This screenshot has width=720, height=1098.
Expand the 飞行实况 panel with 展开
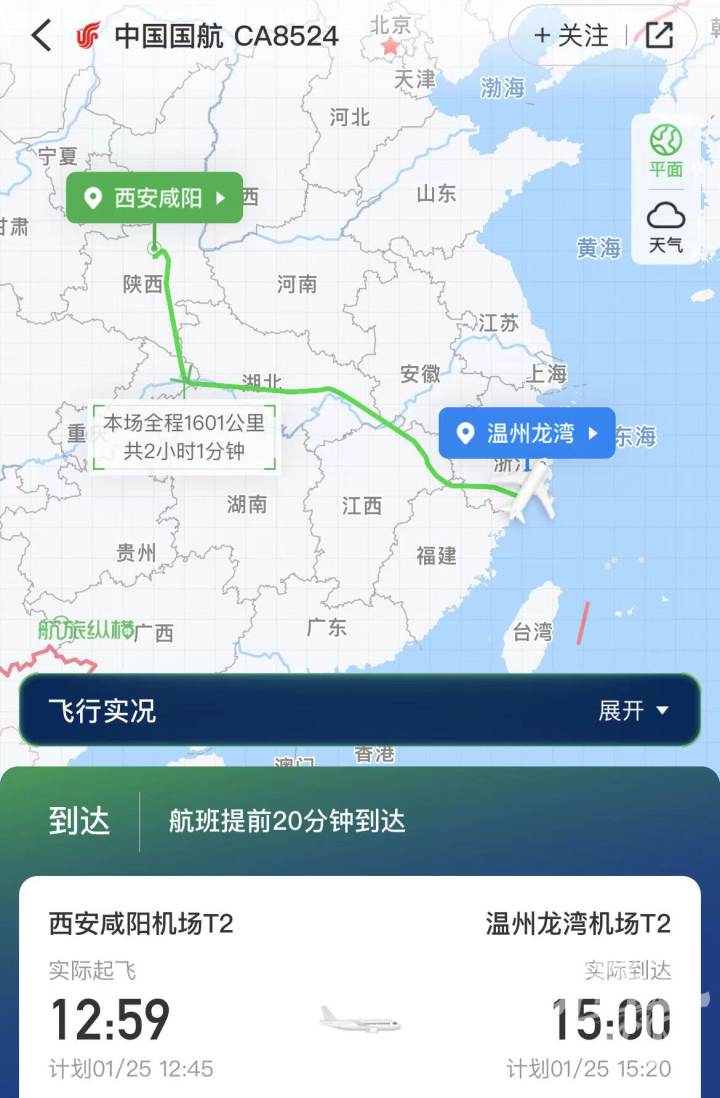click(633, 711)
